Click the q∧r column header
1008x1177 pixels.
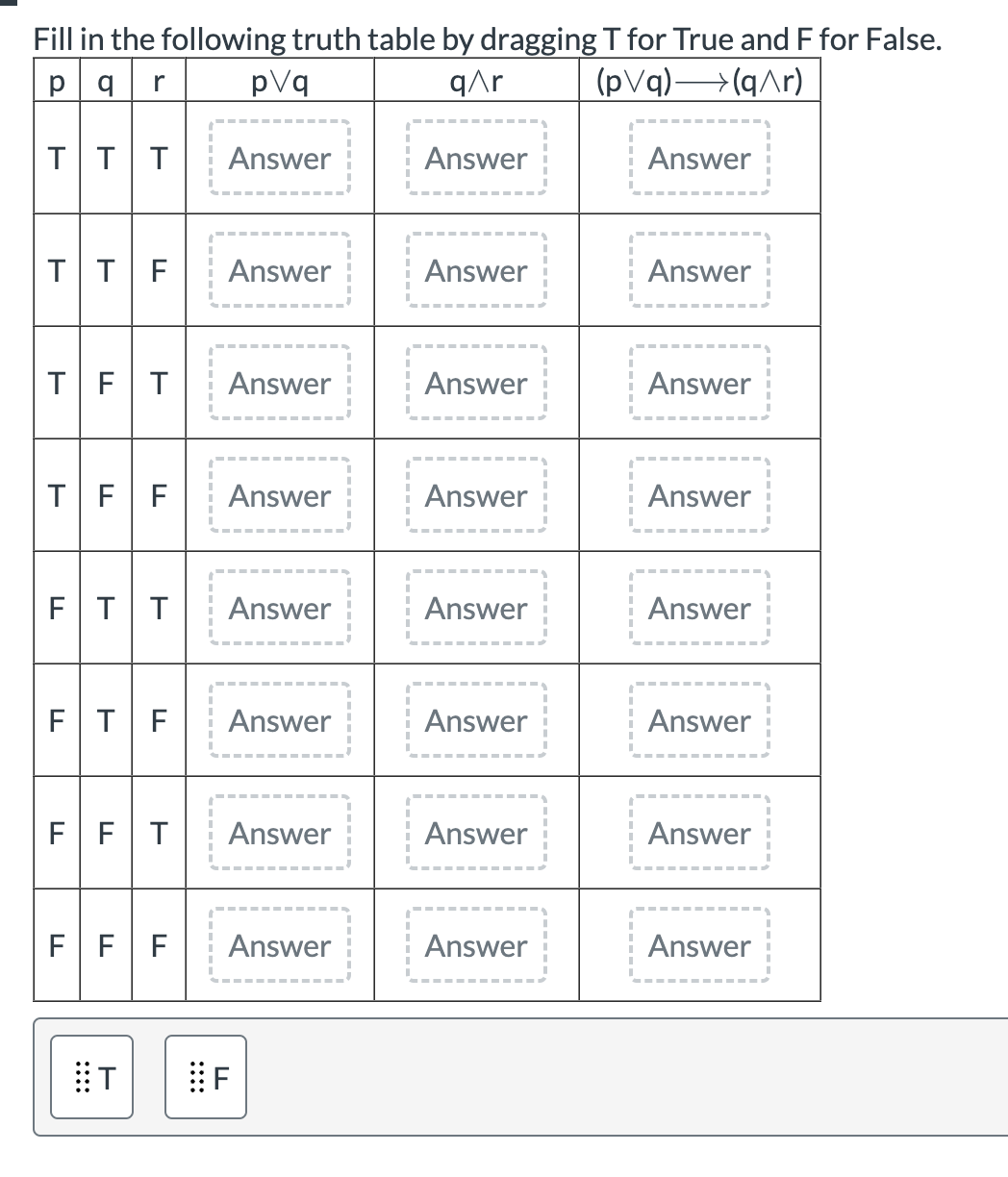pos(476,82)
